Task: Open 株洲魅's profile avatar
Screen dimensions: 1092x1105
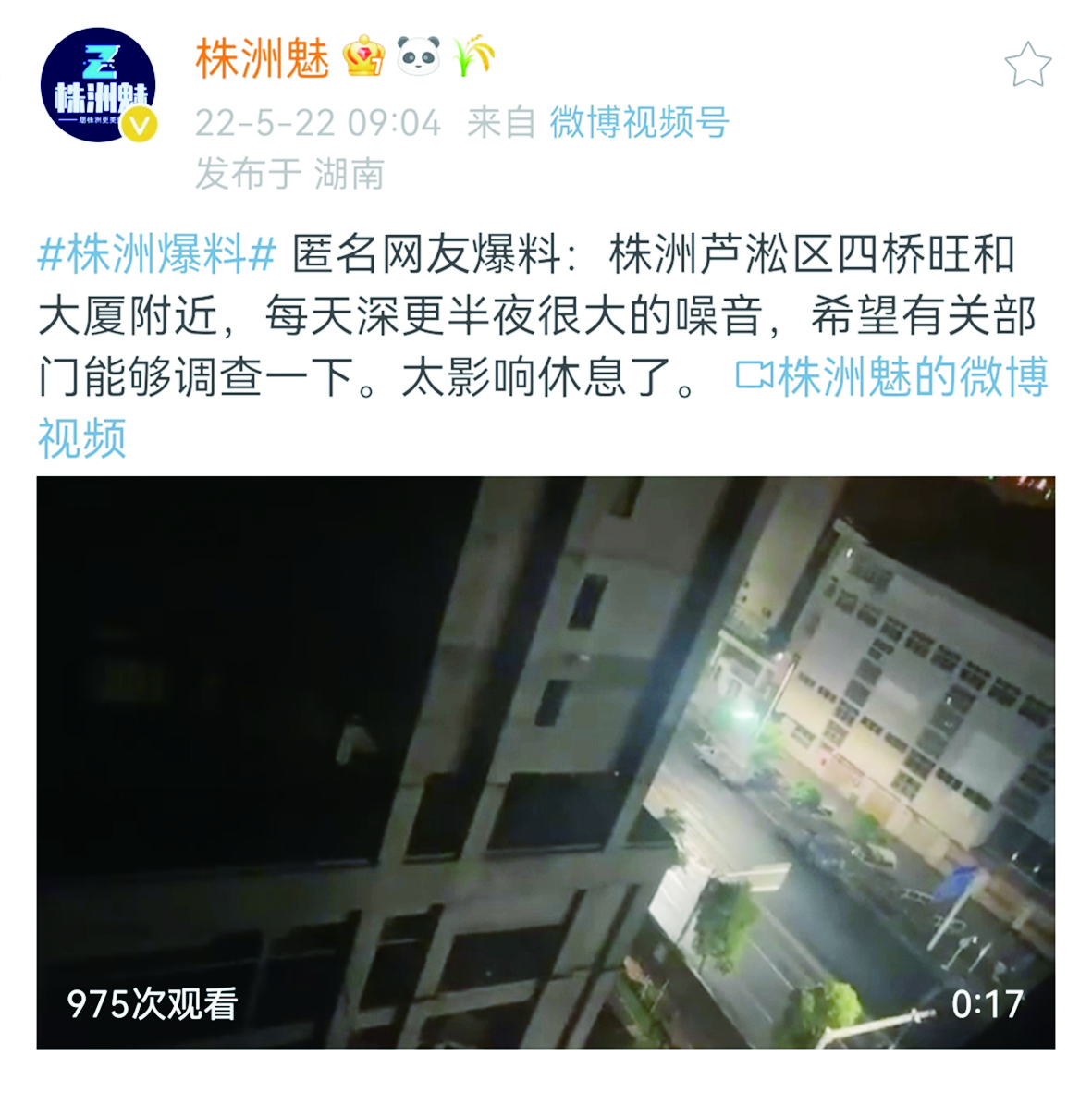Action: click(x=98, y=86)
